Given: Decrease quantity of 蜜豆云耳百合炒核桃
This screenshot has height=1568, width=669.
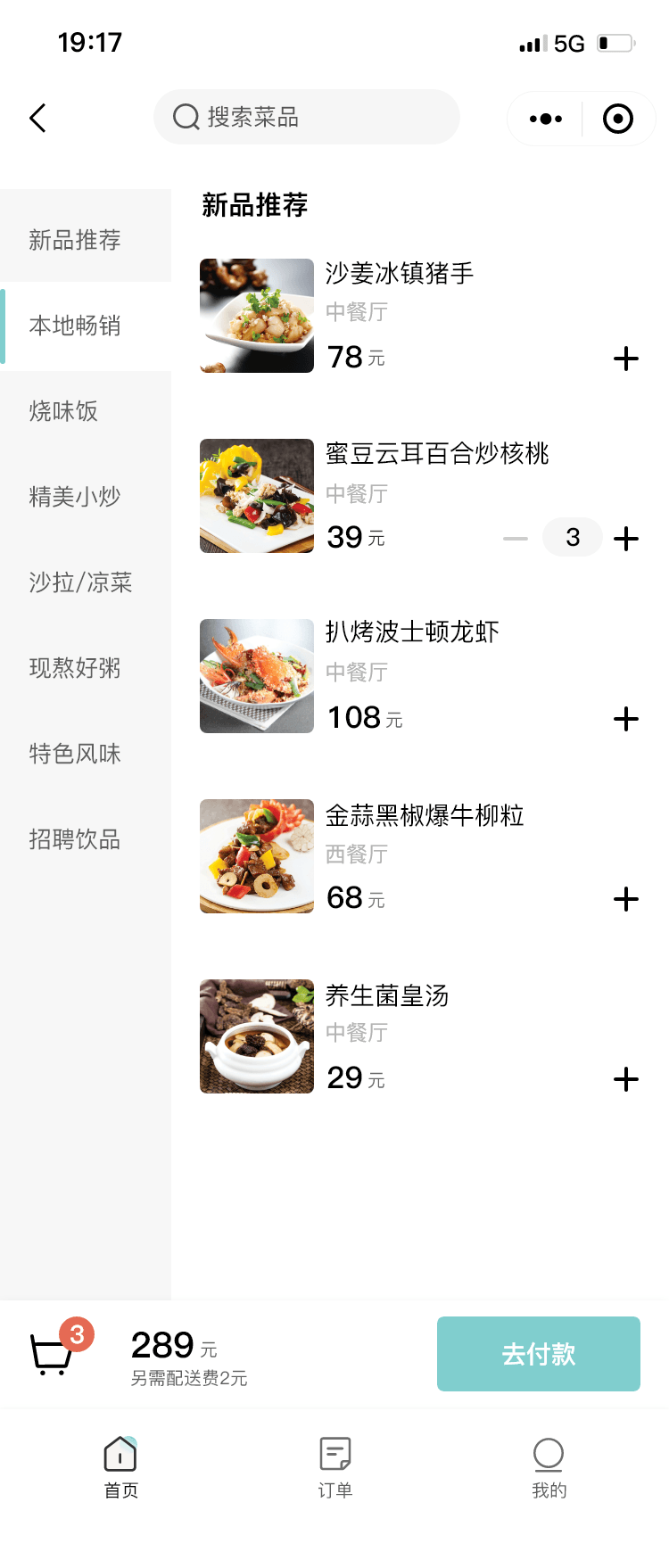Looking at the screenshot, I should click(x=516, y=539).
